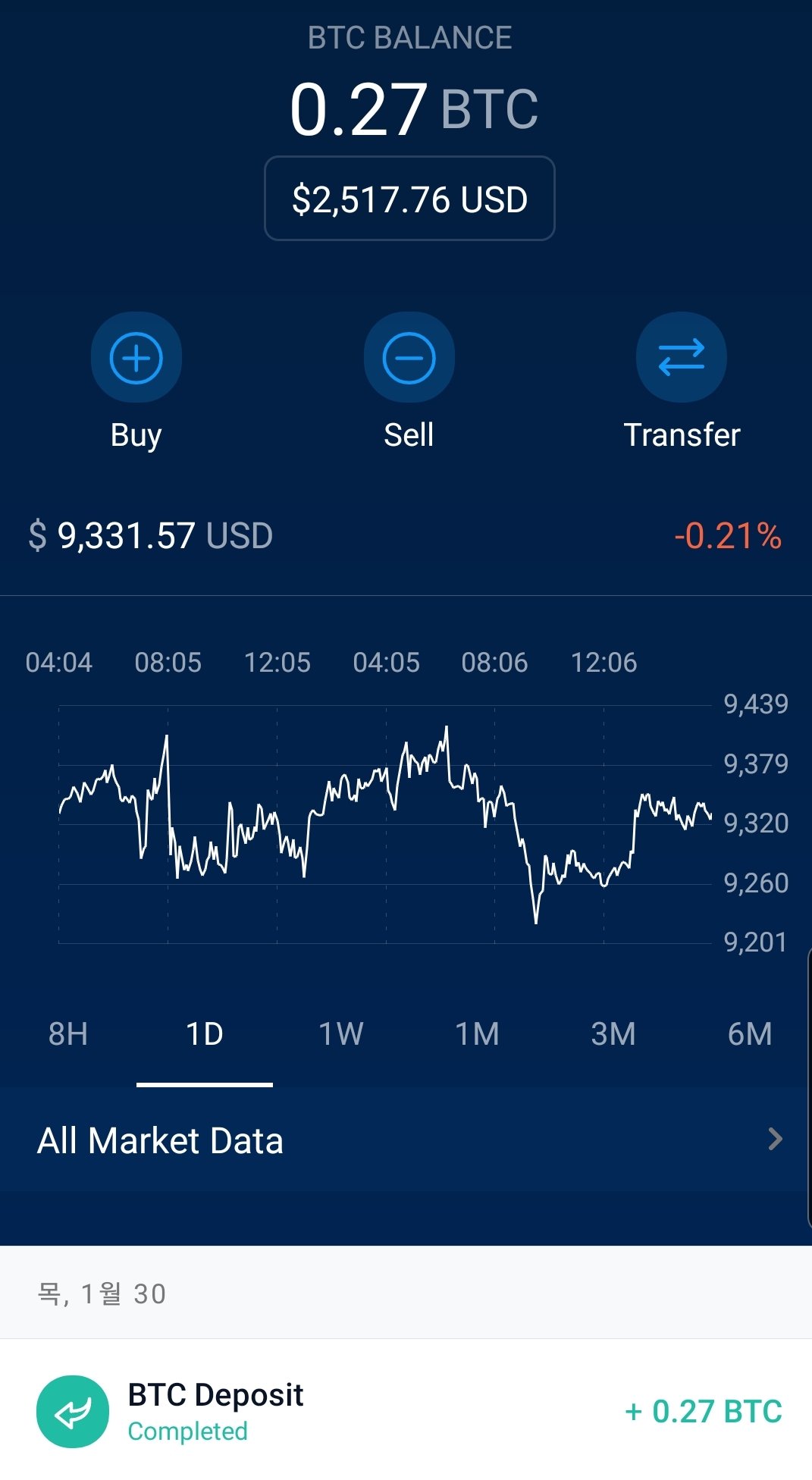Image resolution: width=812 pixels, height=1480 pixels.
Task: Tap the $2,517.76 USD balance box
Action: click(x=409, y=199)
